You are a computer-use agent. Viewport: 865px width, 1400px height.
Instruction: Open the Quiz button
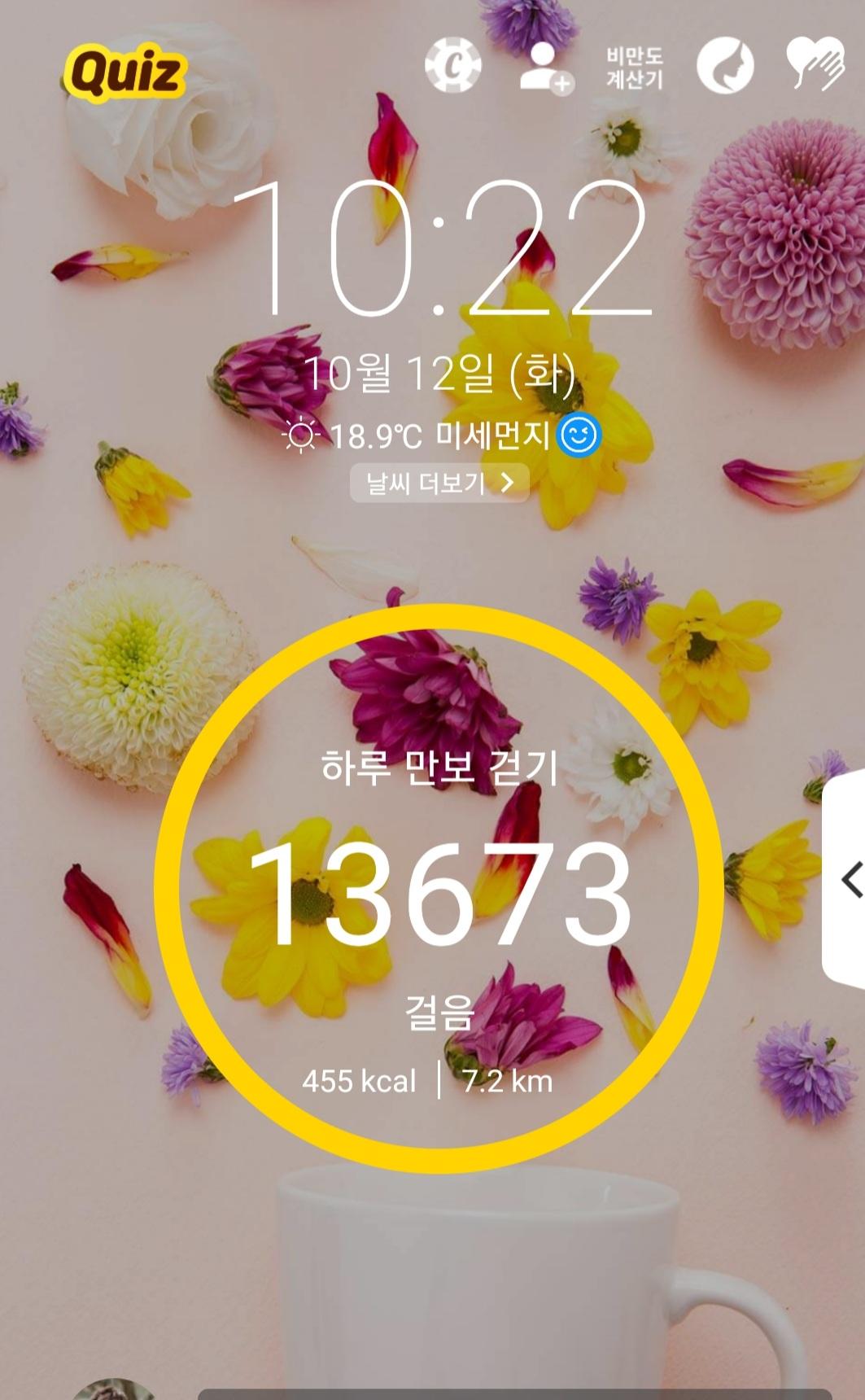(125, 73)
